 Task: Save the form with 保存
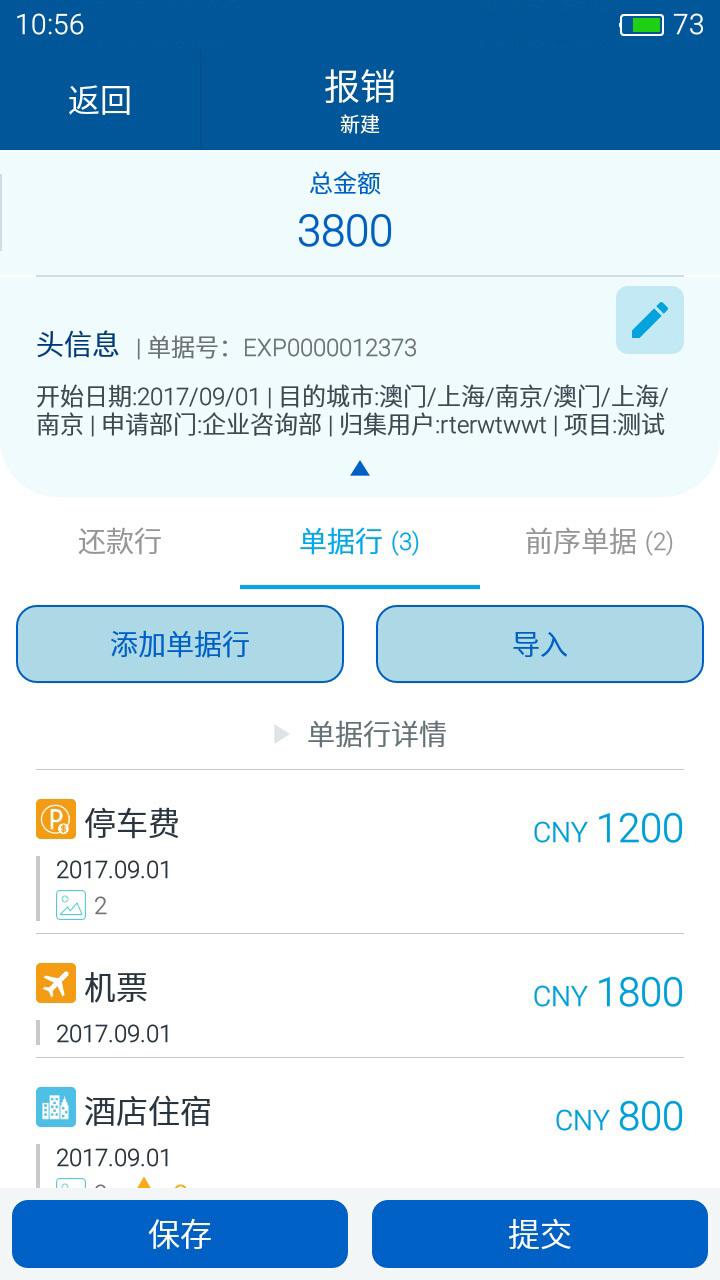180,1234
